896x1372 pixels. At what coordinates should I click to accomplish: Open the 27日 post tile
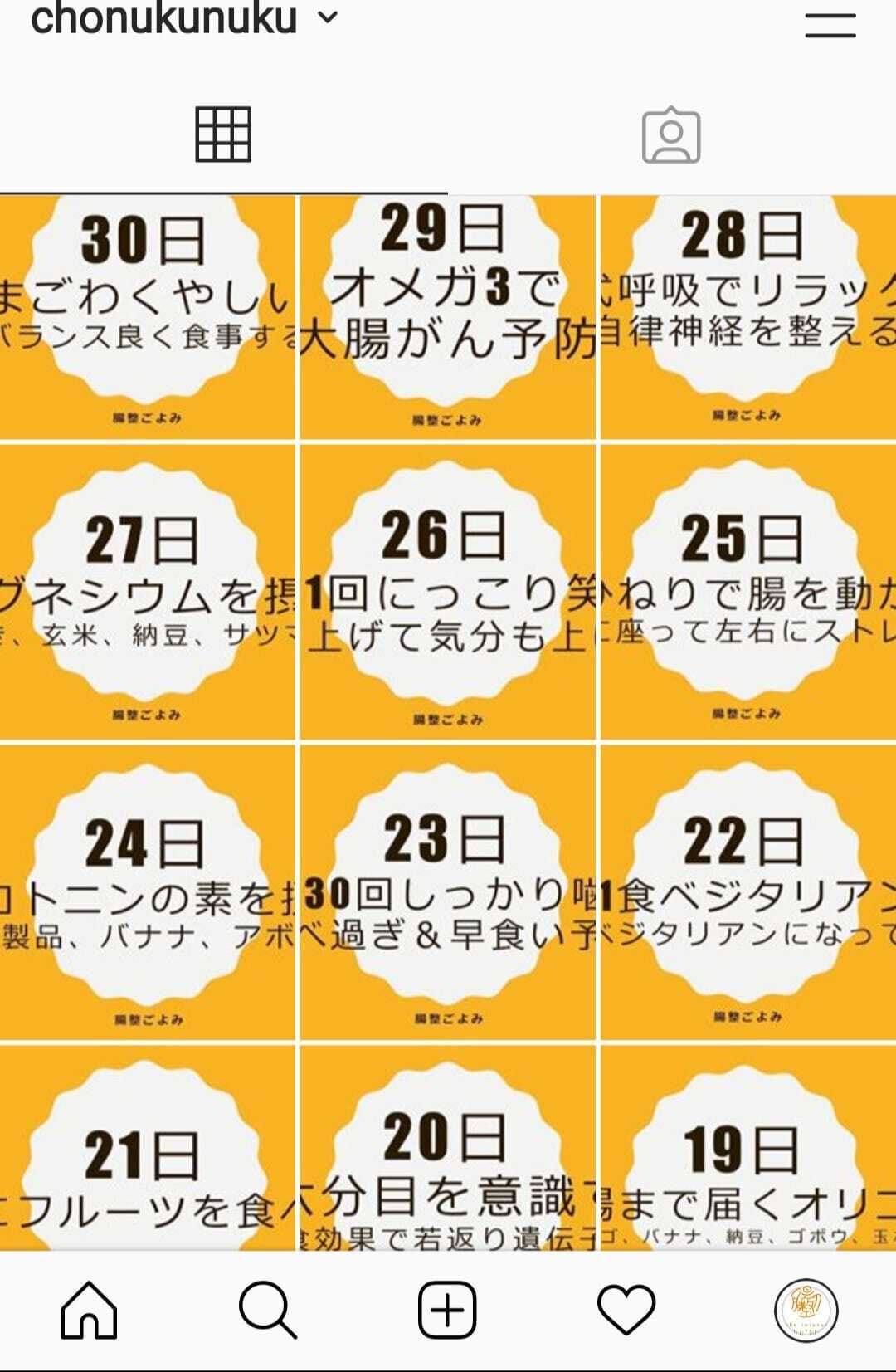click(x=147, y=593)
